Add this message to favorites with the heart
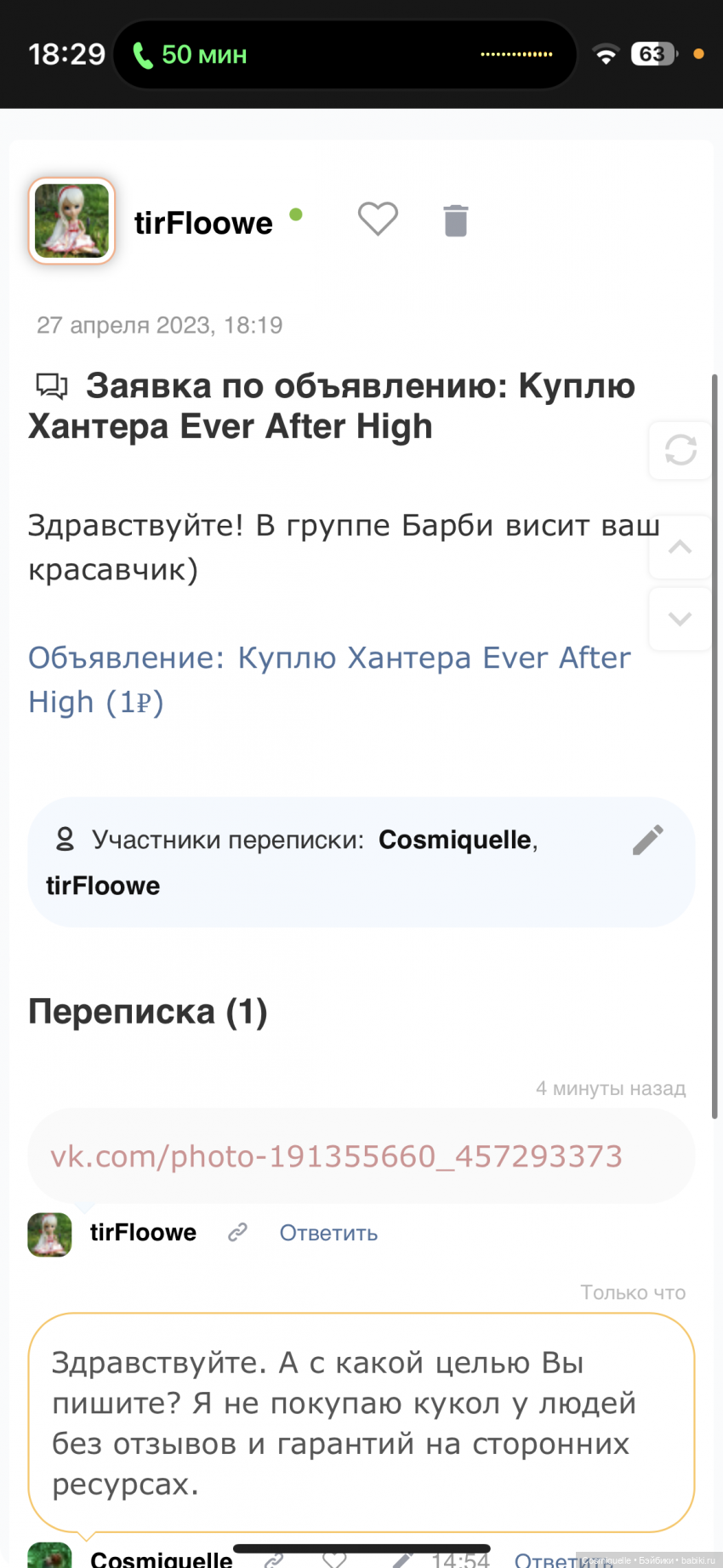The height and width of the screenshot is (1568, 723). coord(378,220)
